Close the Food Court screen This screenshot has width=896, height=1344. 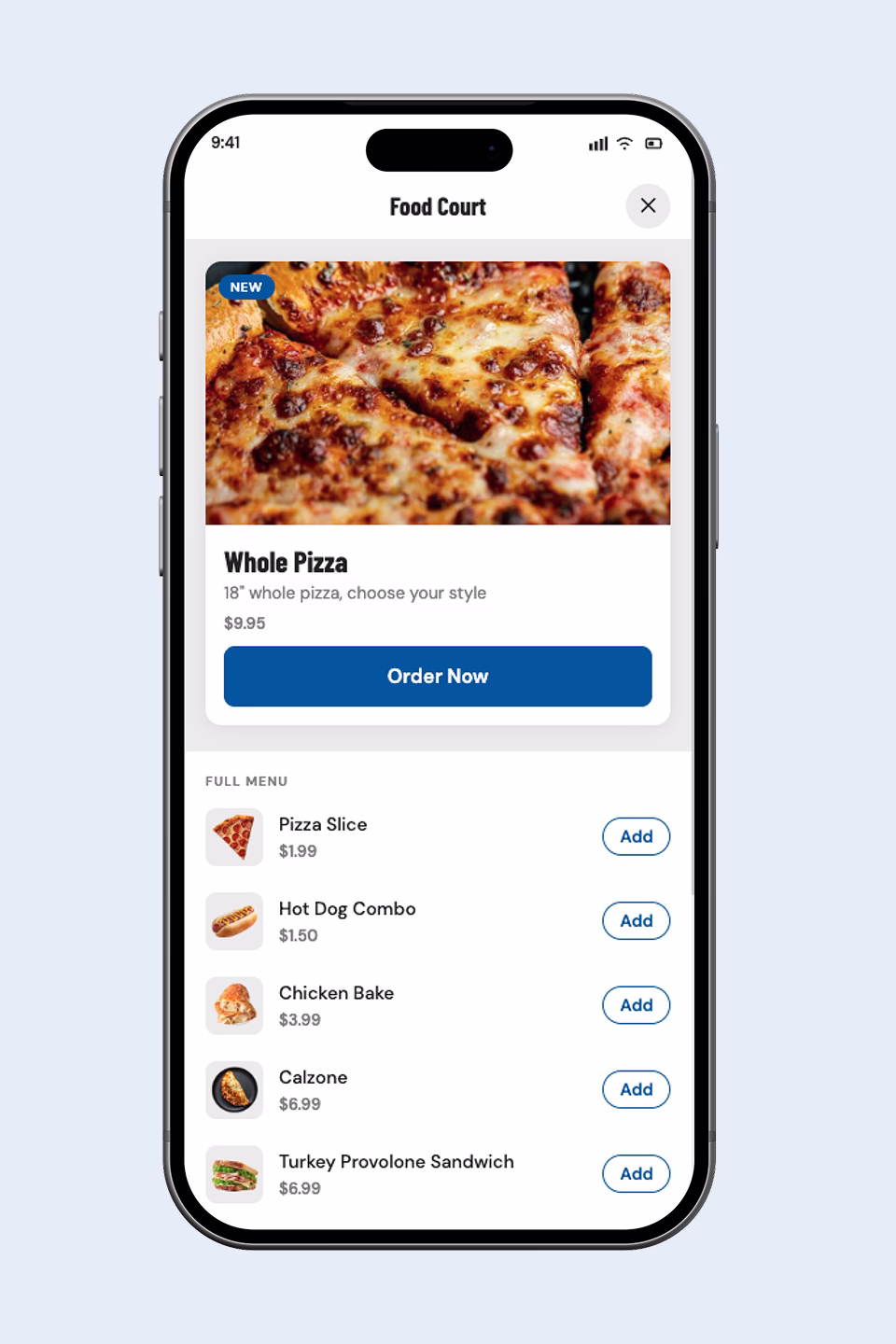(649, 206)
